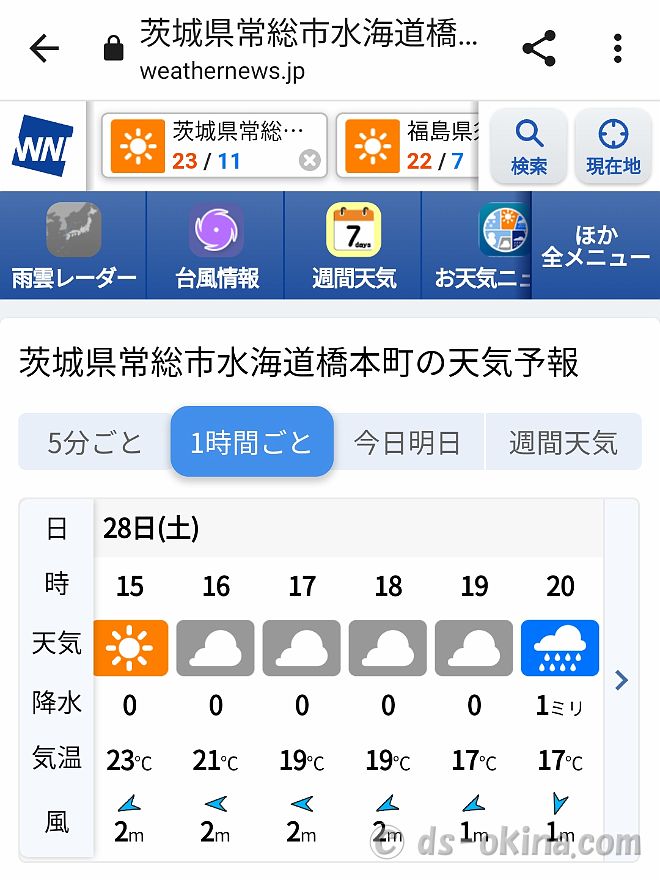The width and height of the screenshot is (660, 880).
Task: Switch to the 5分ごと tab
Action: pyautogui.click(x=95, y=442)
